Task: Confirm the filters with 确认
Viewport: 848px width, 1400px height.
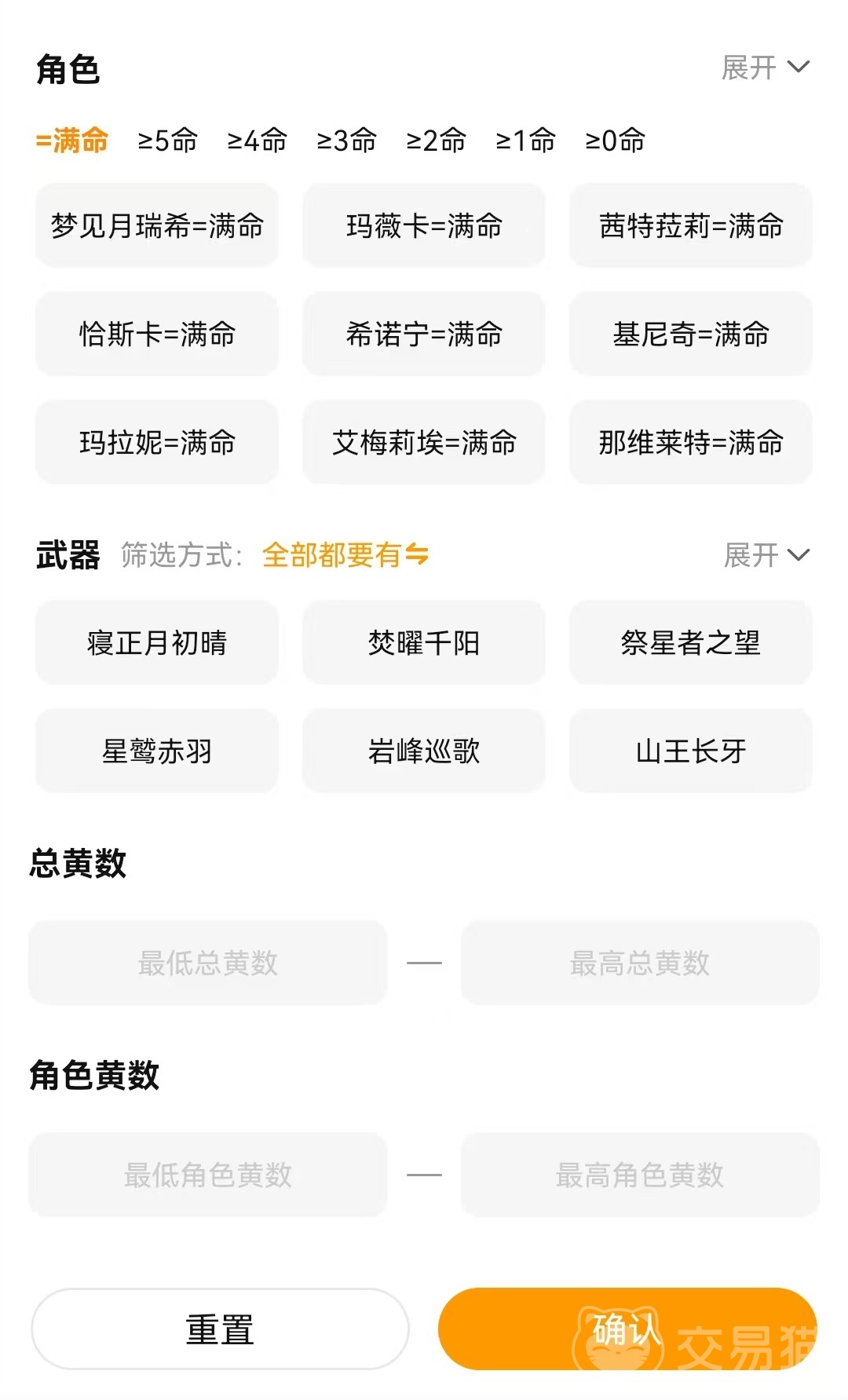Action: 627,1329
